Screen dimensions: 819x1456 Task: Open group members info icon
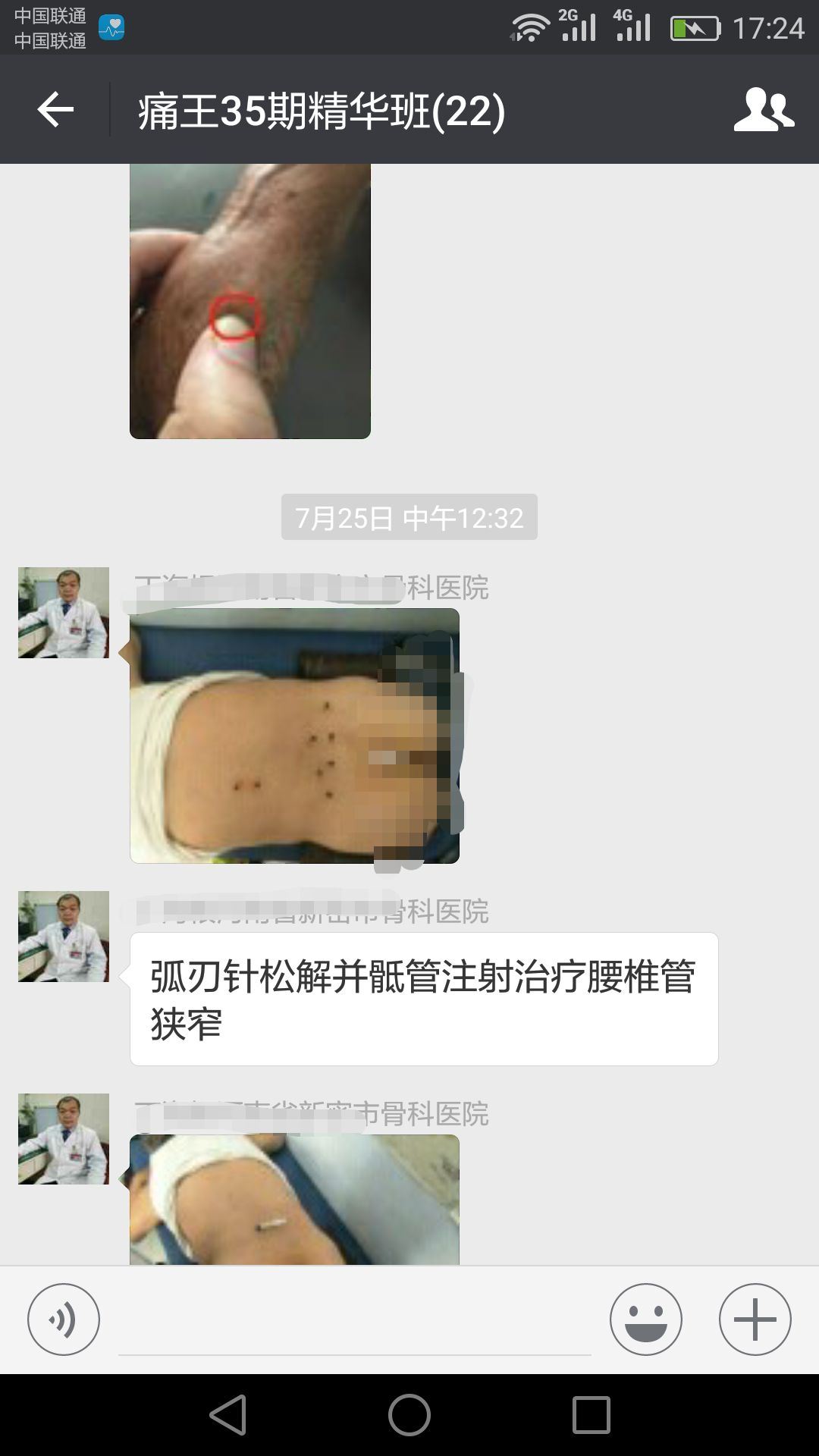[x=764, y=110]
